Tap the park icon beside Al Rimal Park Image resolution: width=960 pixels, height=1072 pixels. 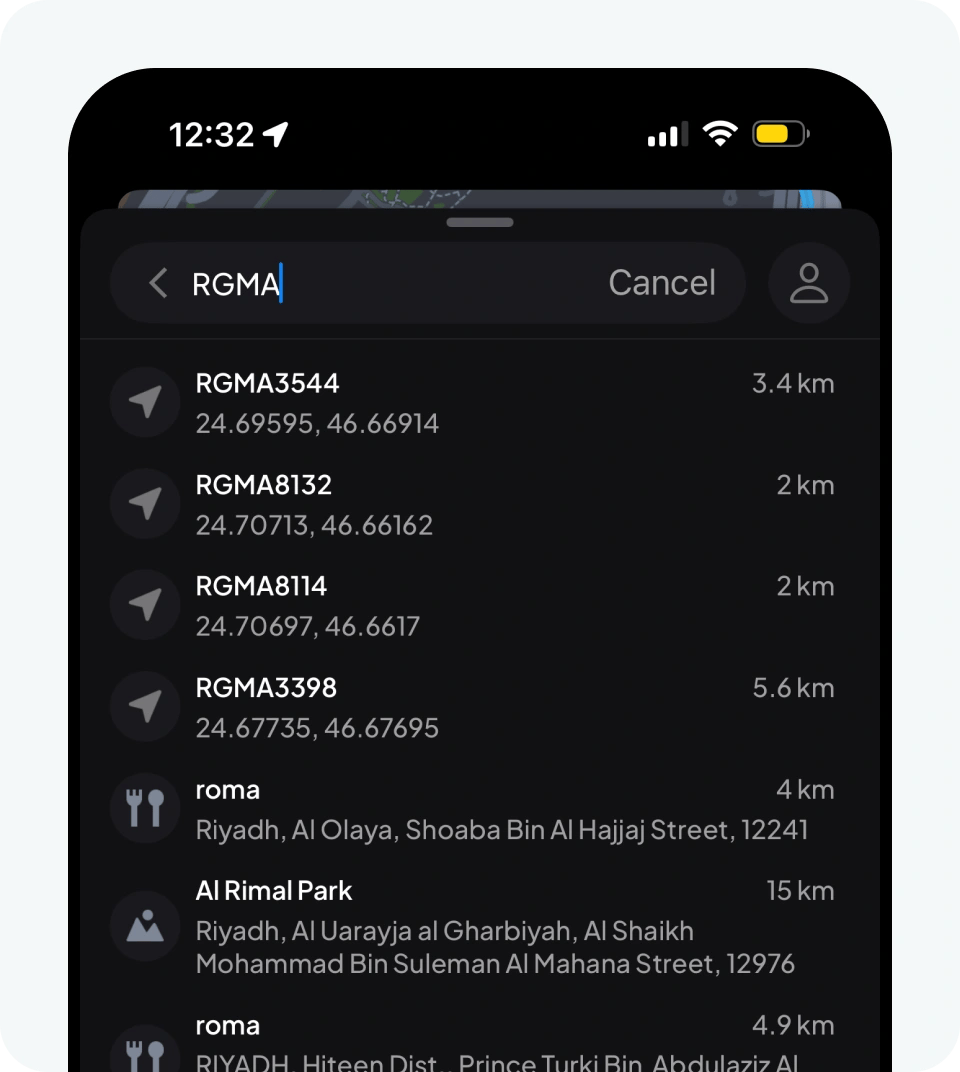(145, 926)
